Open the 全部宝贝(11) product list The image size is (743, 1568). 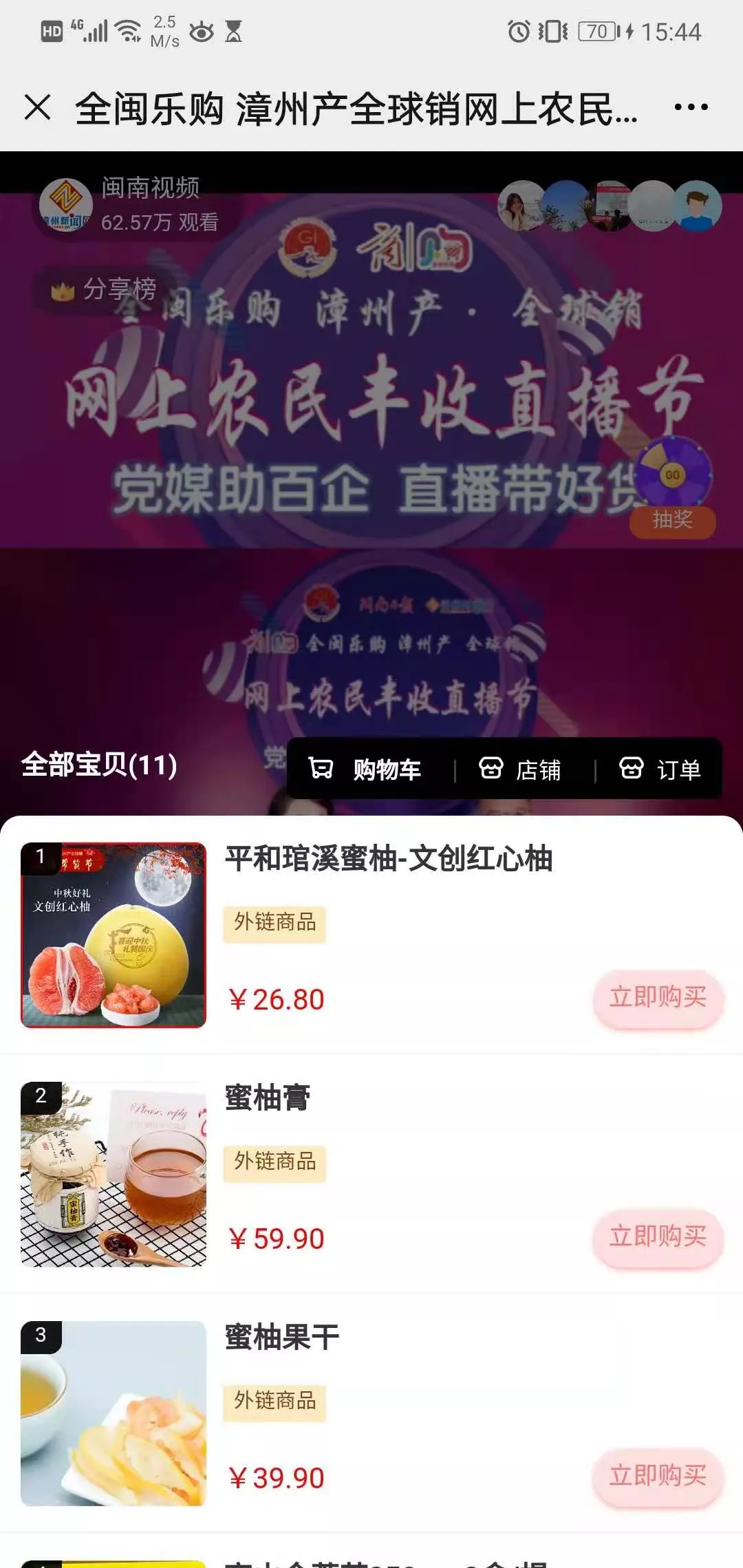(x=100, y=765)
